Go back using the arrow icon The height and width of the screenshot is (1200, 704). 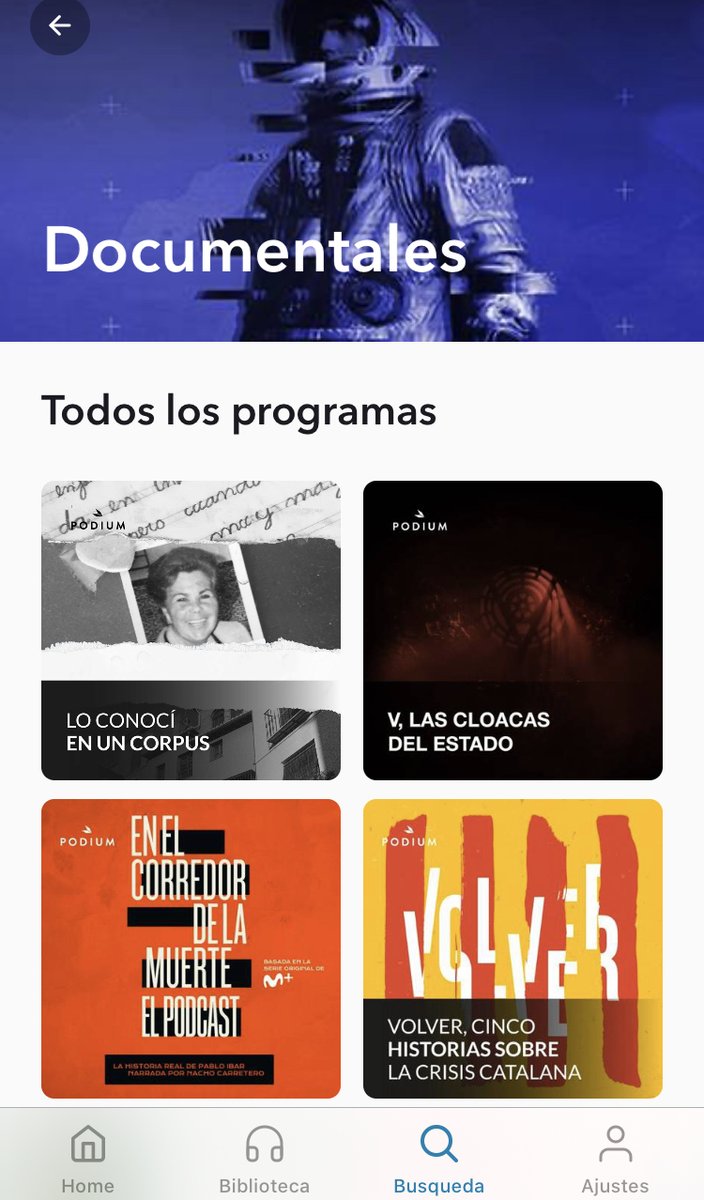click(x=60, y=26)
